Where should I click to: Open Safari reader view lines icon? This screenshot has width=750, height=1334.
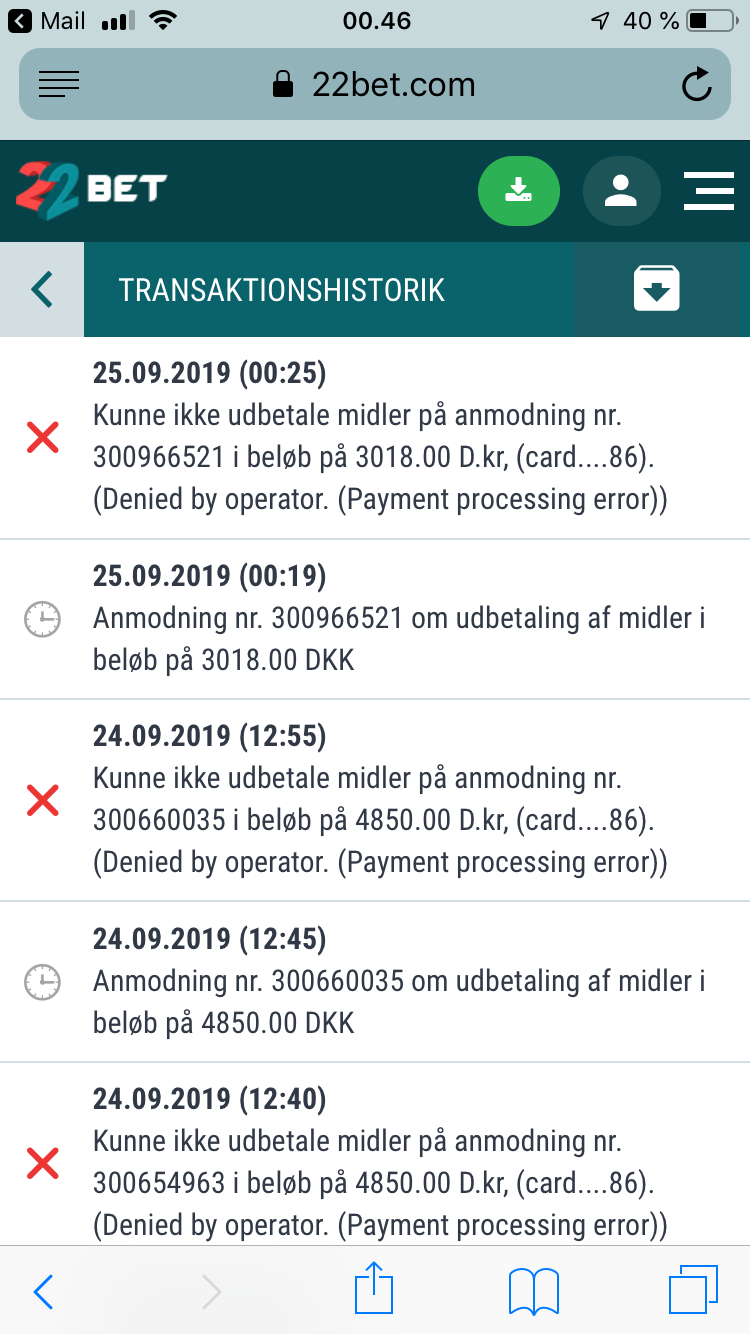(x=59, y=85)
